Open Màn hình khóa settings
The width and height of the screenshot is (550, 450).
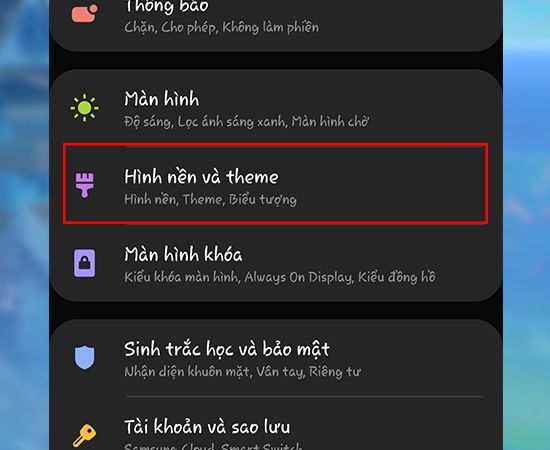pyautogui.click(x=276, y=264)
